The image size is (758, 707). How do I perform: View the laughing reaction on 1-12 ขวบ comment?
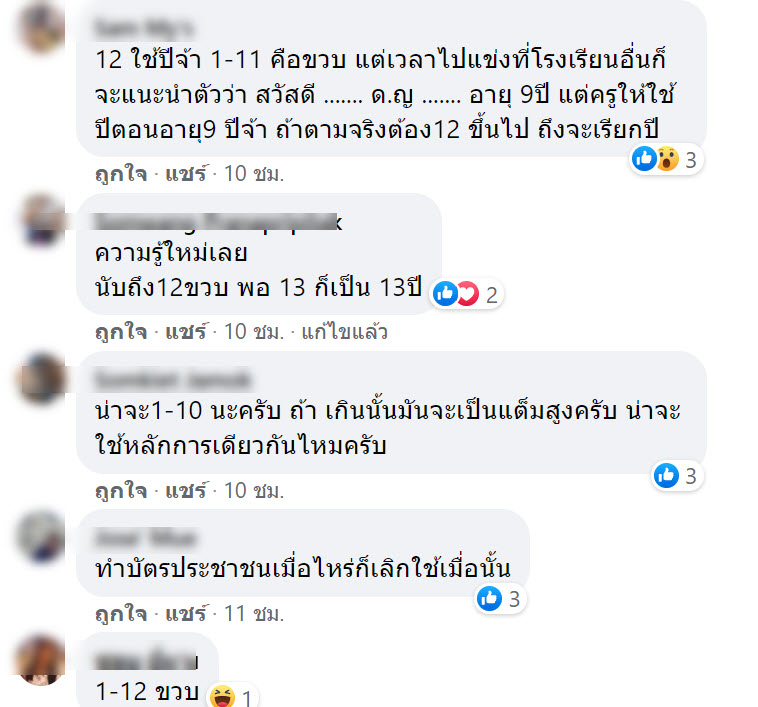pos(233,694)
